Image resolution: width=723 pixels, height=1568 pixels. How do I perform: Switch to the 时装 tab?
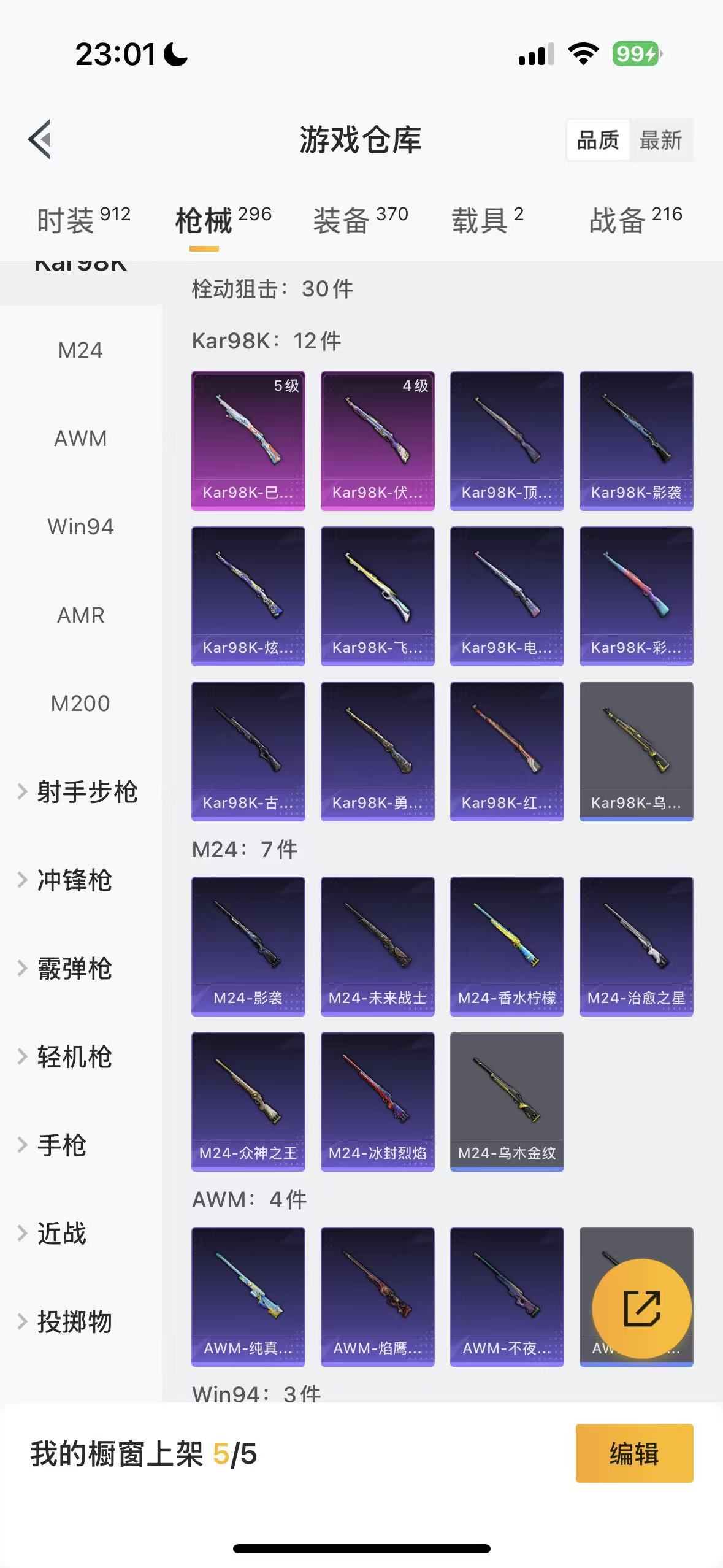click(83, 220)
